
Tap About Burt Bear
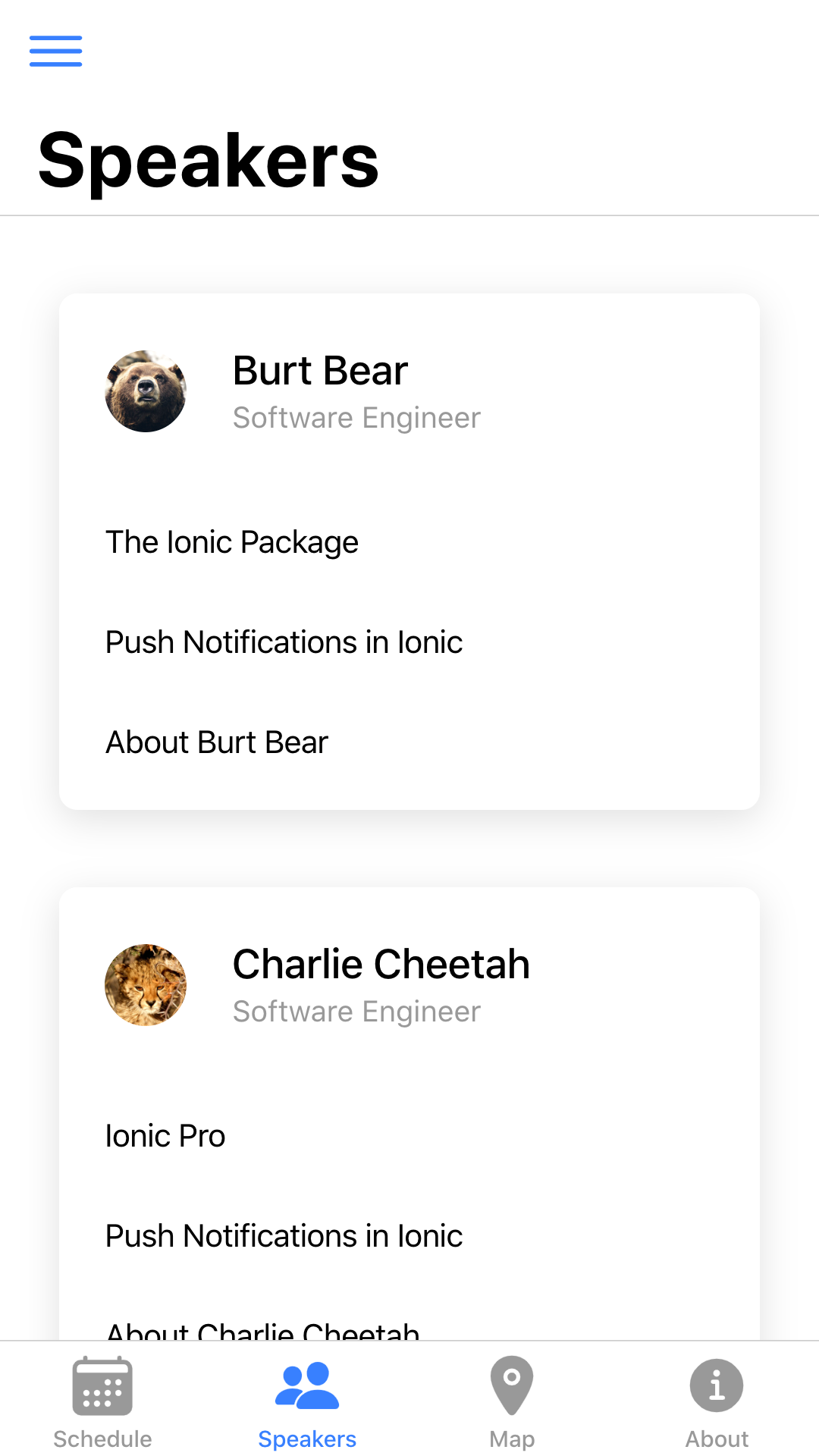click(217, 742)
